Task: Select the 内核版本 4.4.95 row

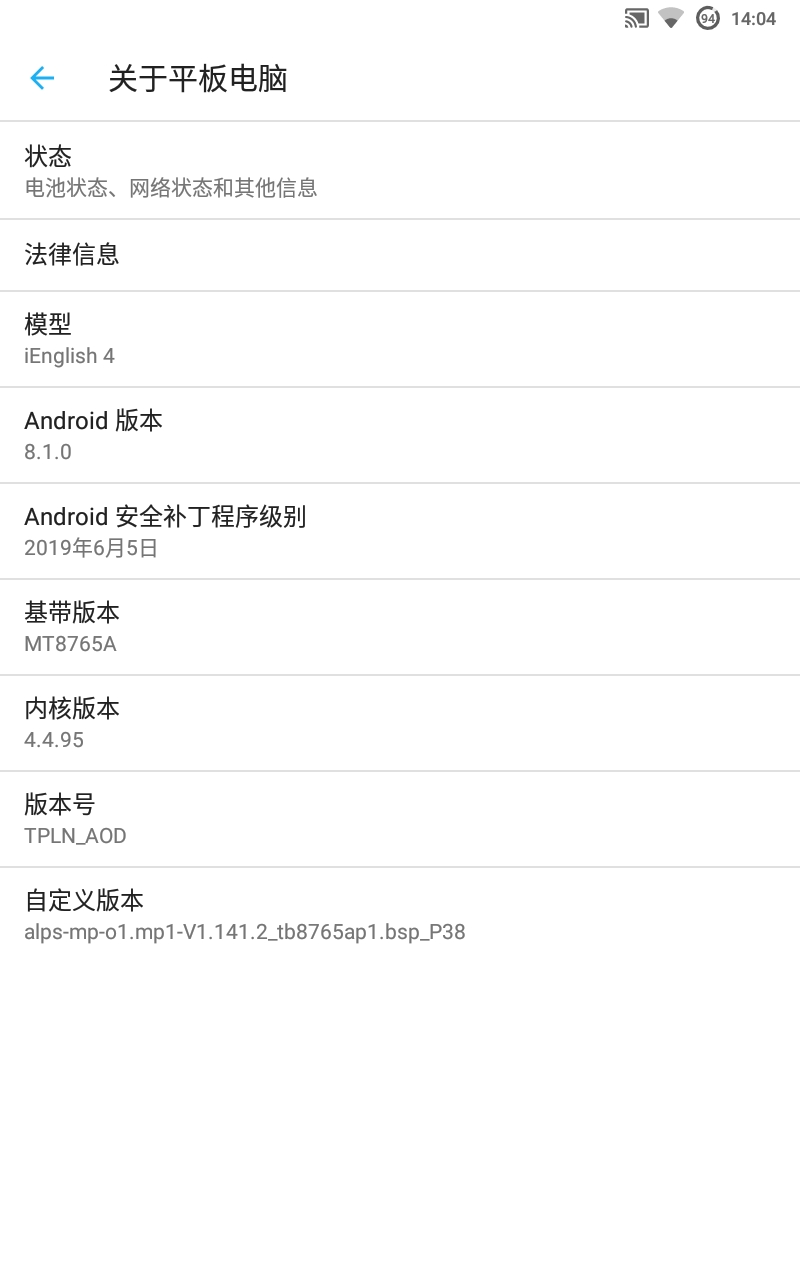Action: pos(400,723)
